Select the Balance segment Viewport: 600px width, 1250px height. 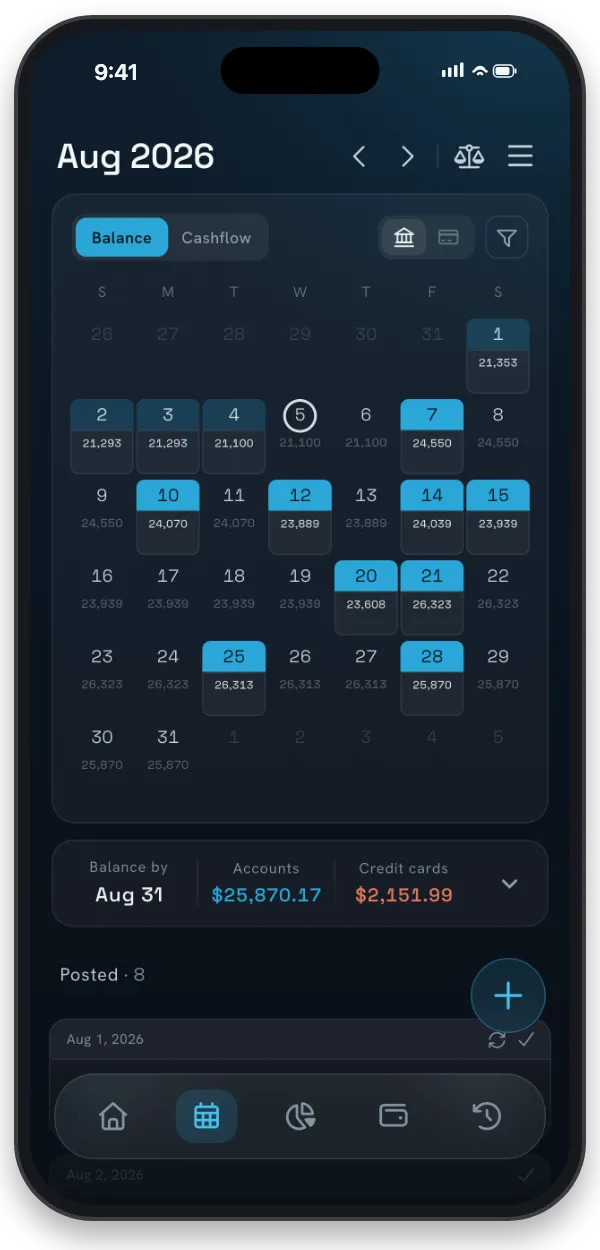coord(122,238)
